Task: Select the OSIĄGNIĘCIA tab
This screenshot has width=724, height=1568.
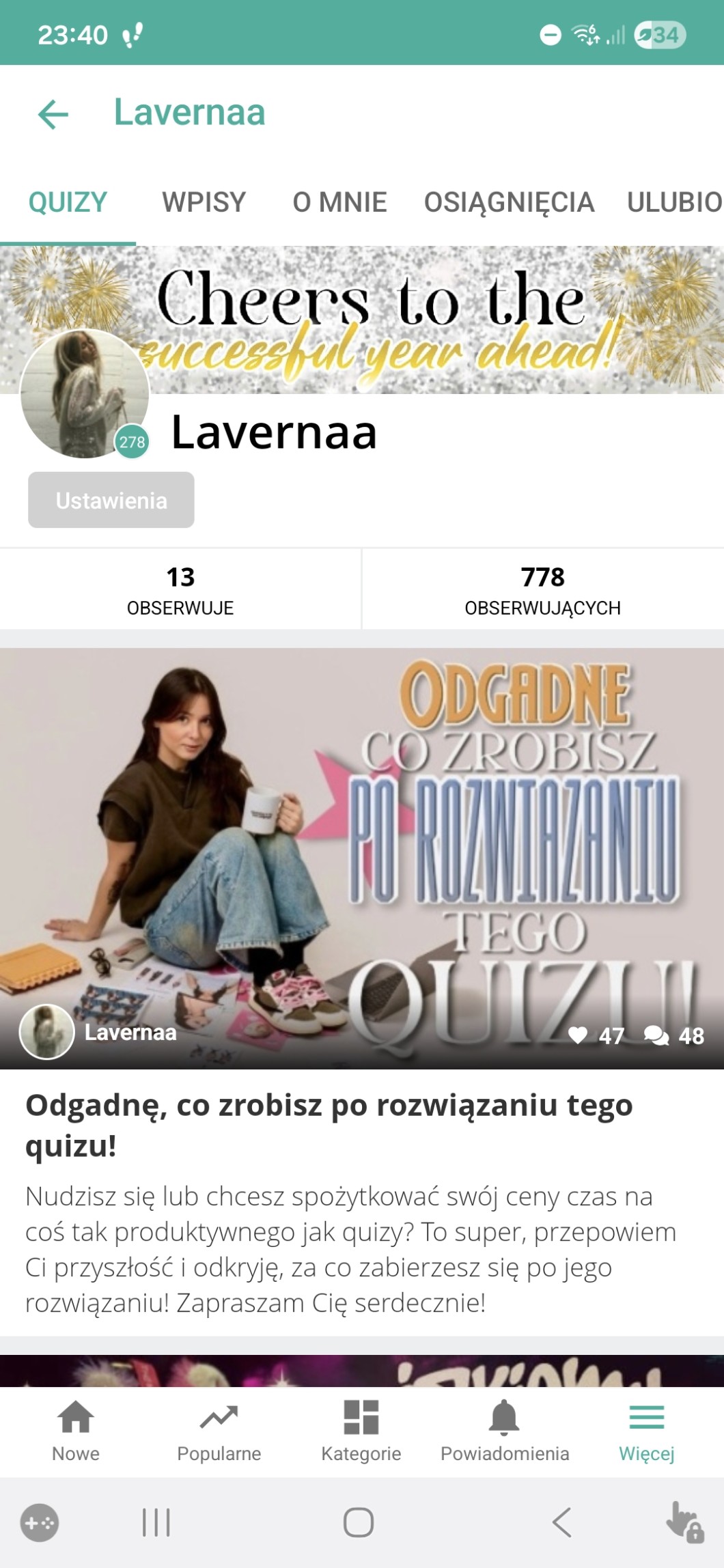Action: (509, 202)
